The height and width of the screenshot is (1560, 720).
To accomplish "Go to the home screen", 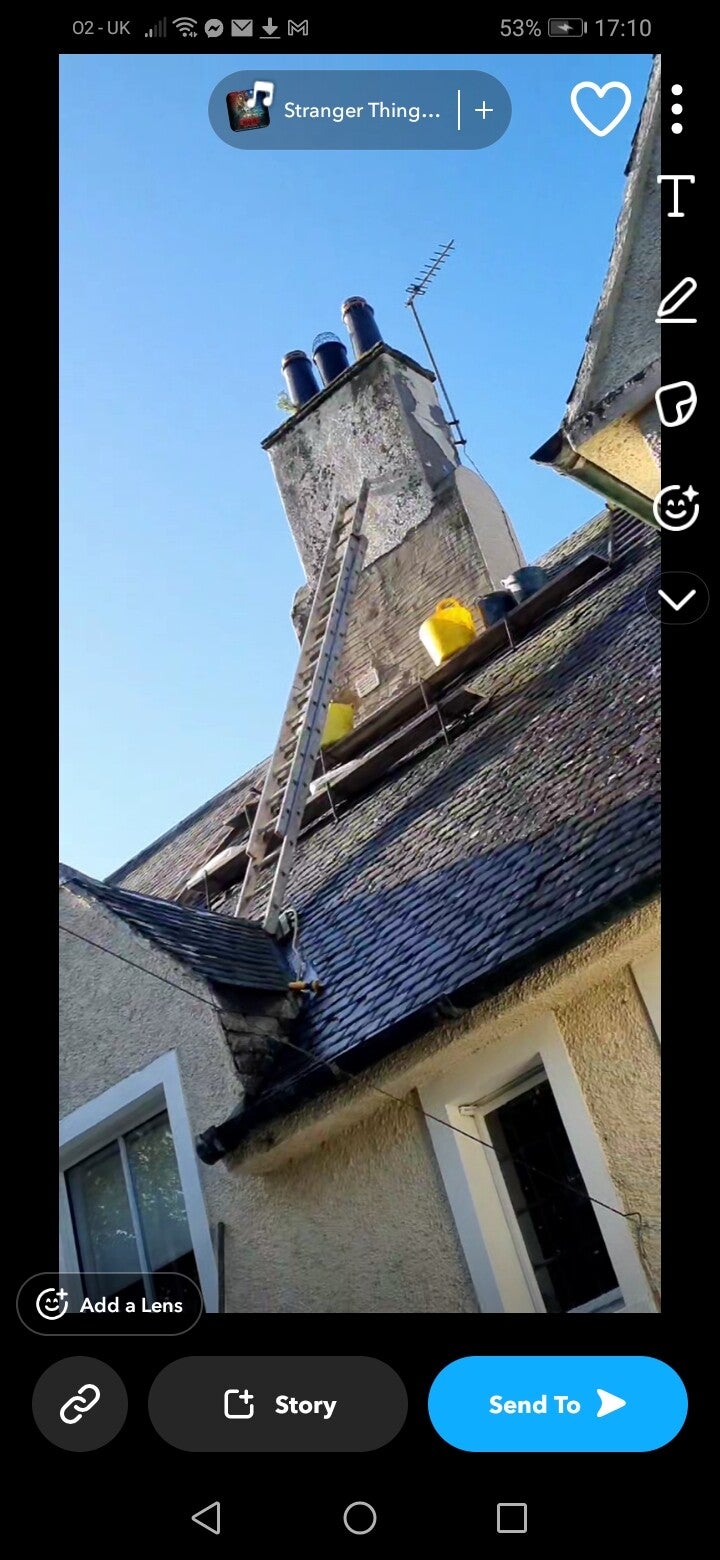I will [360, 1518].
